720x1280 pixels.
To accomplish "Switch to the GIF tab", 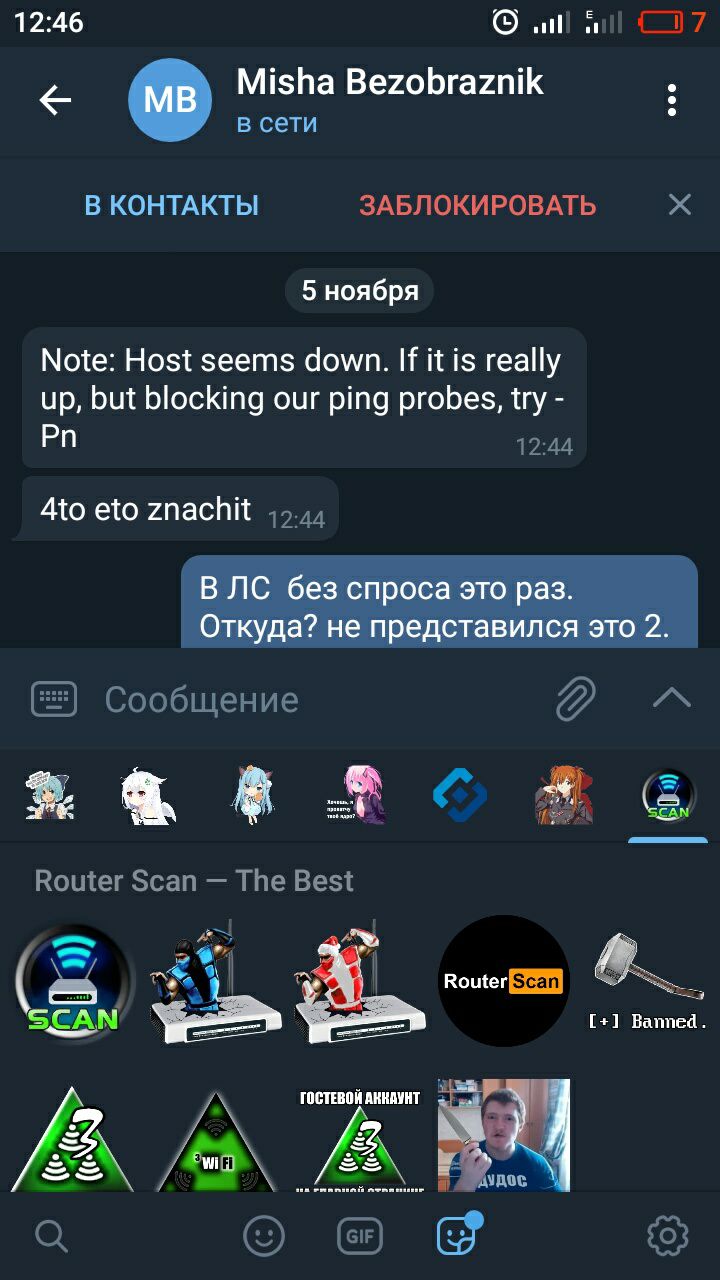I will click(x=360, y=1237).
